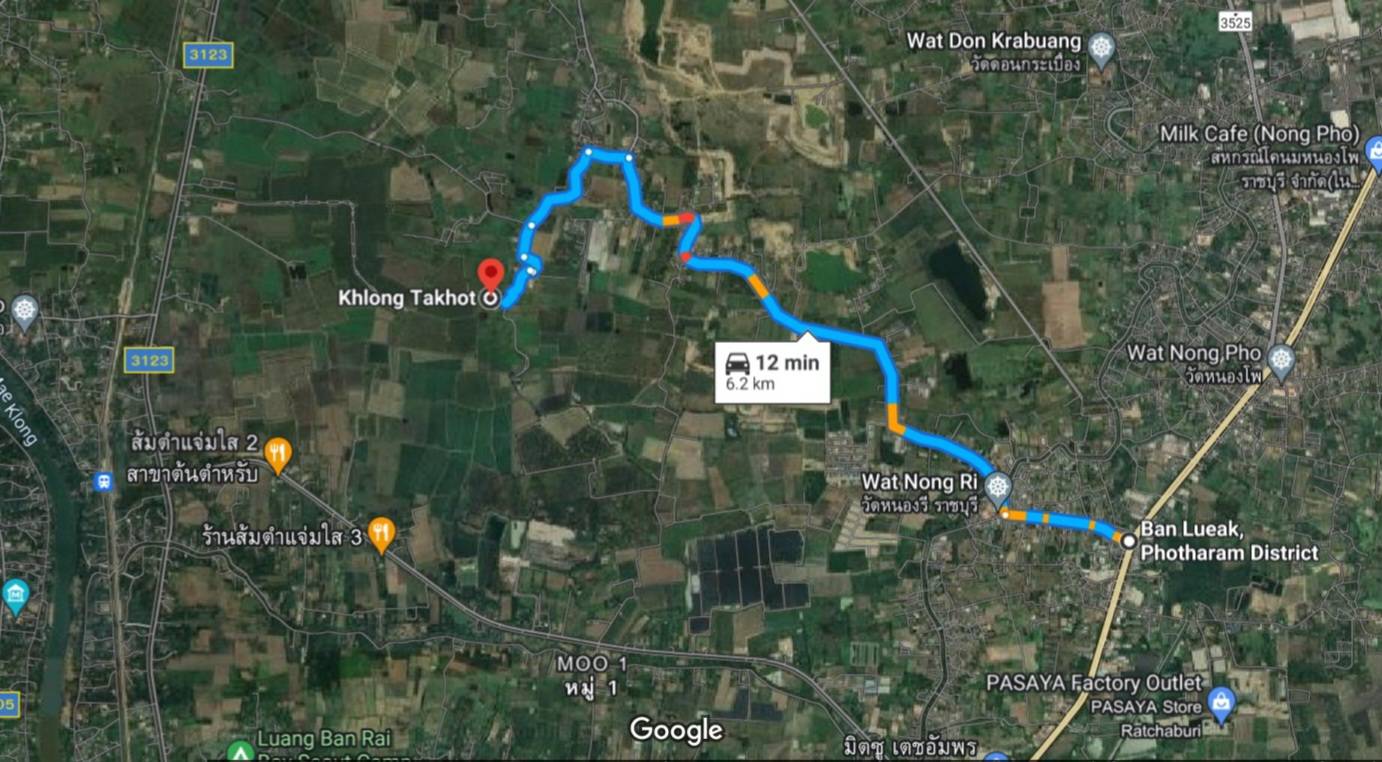
Task: Select the 12 min driving route bubble
Action: (772, 372)
